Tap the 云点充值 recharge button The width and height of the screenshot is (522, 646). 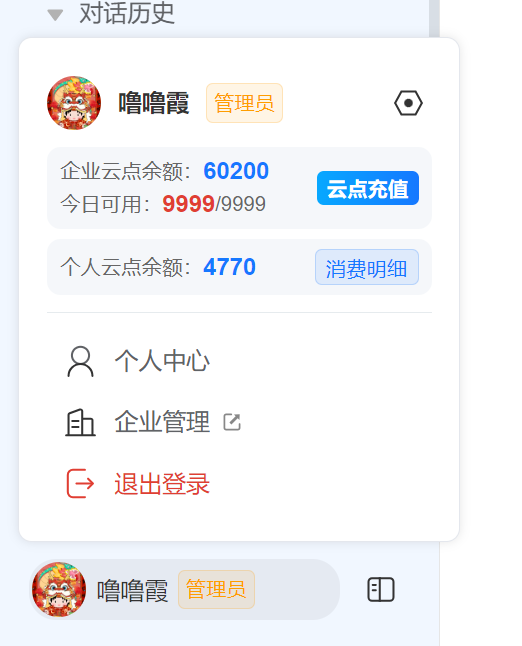click(368, 188)
